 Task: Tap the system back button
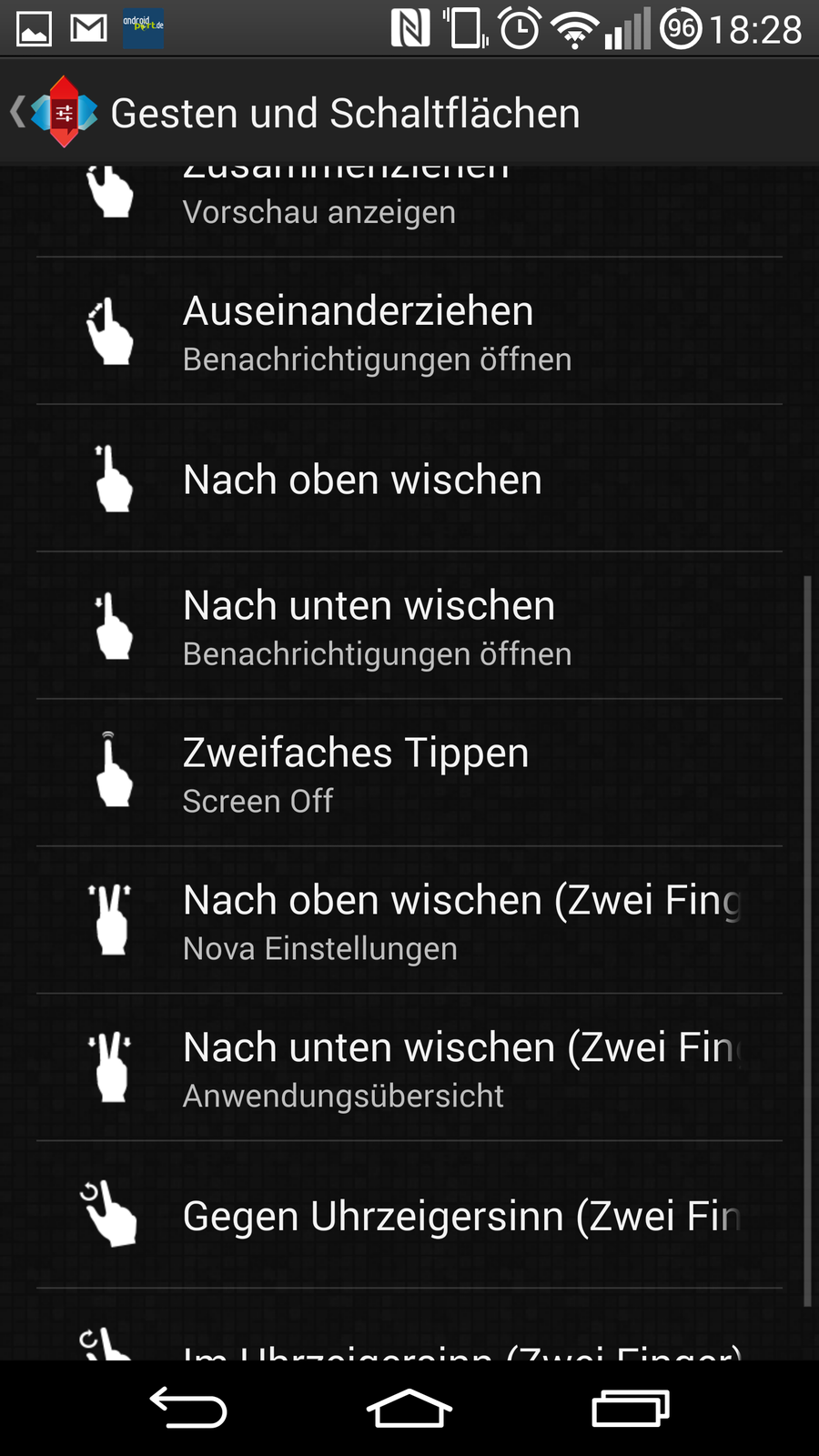(188, 1408)
